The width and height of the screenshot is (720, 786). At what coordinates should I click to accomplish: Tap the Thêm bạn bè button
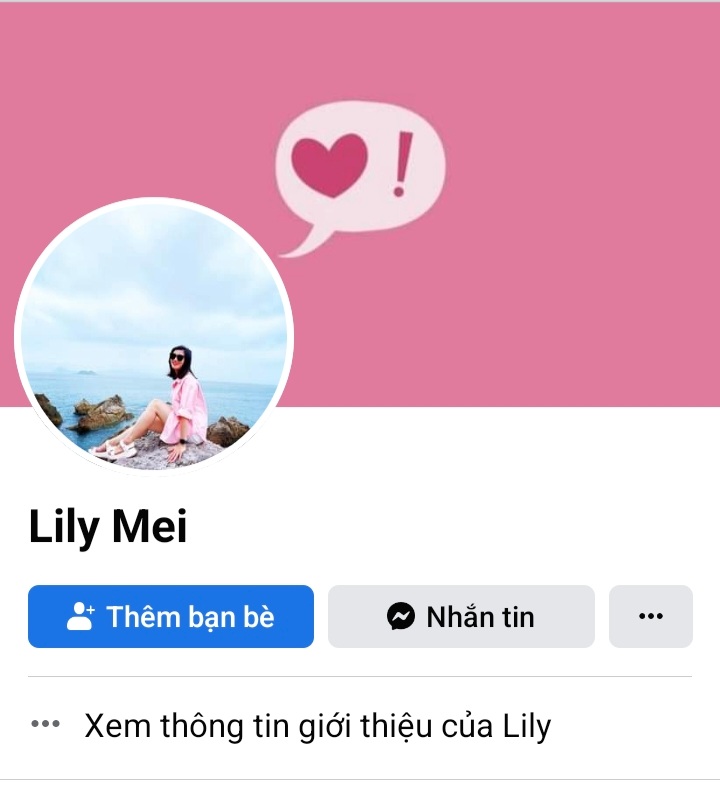170,617
